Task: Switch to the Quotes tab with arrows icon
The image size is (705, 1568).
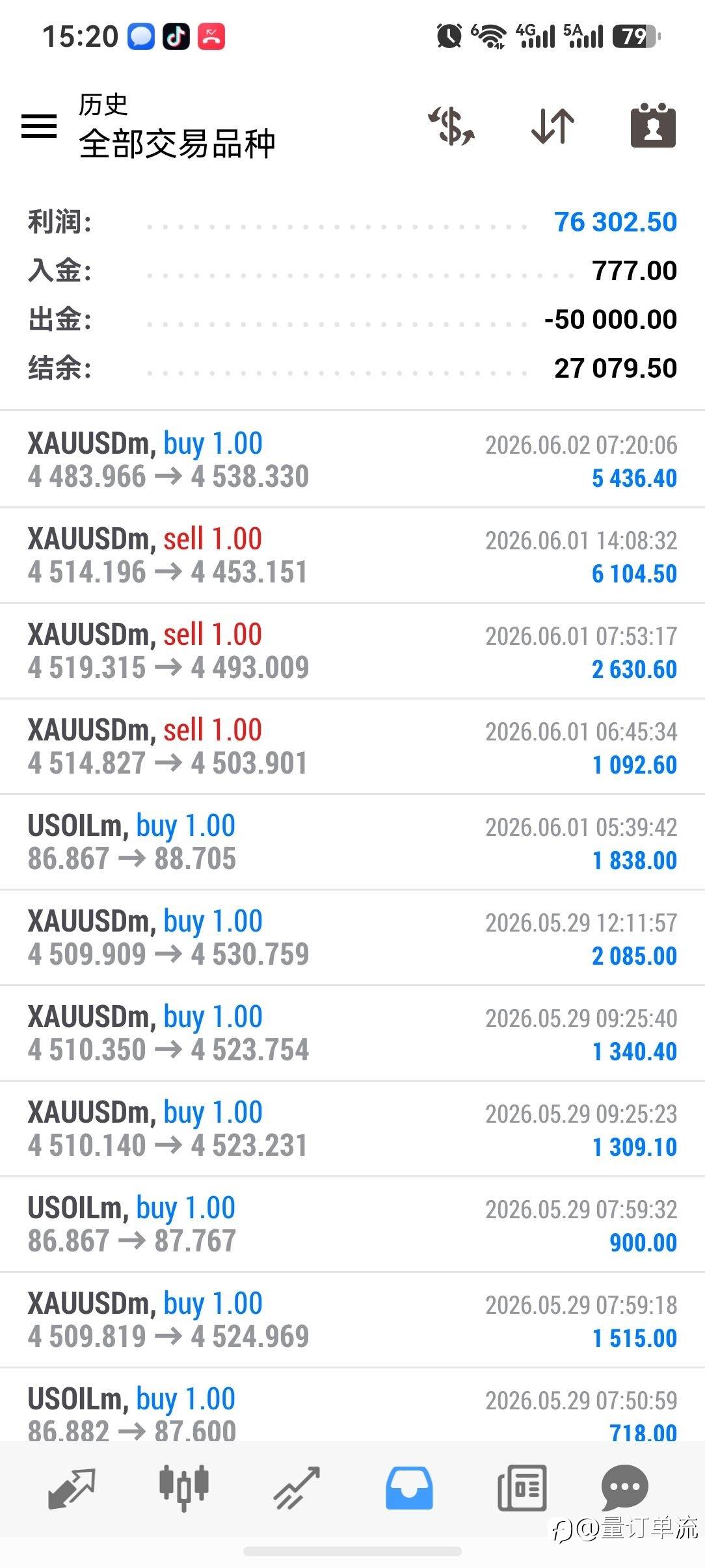Action: tap(72, 1487)
